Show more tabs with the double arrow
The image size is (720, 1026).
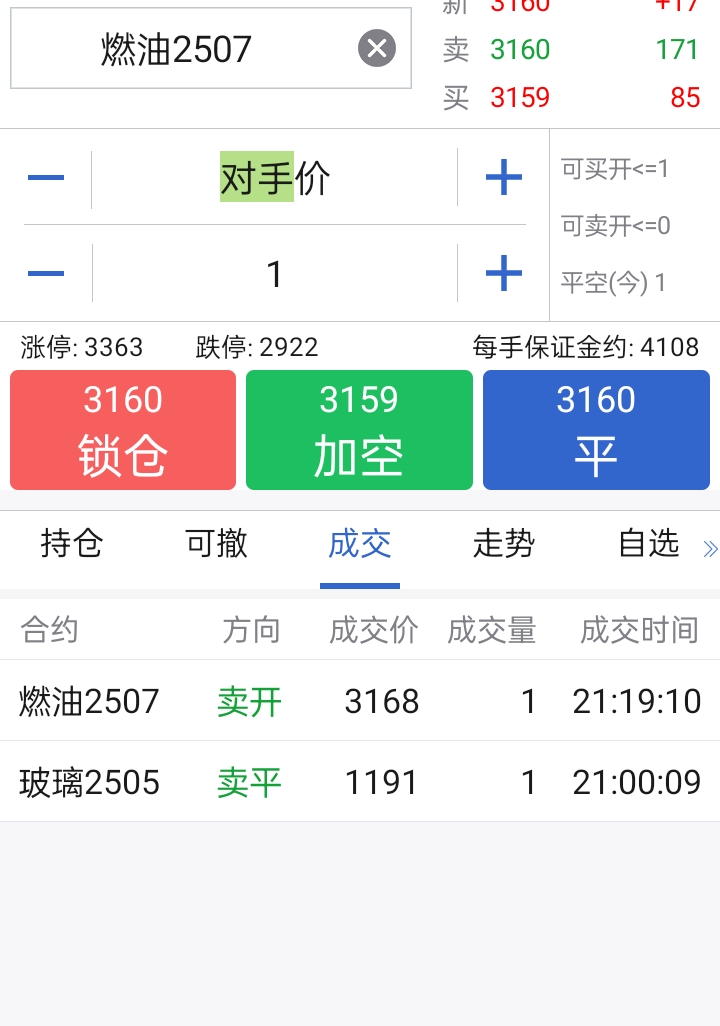click(x=710, y=548)
